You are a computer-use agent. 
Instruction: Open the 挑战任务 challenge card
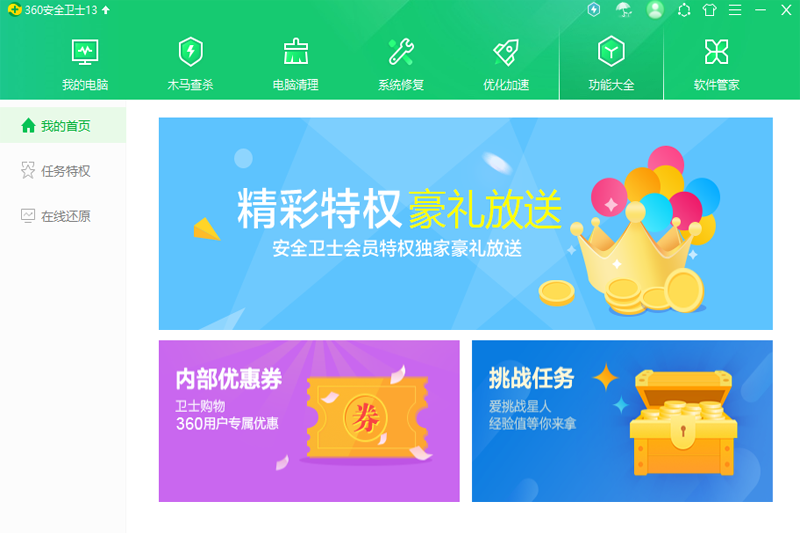click(x=622, y=421)
